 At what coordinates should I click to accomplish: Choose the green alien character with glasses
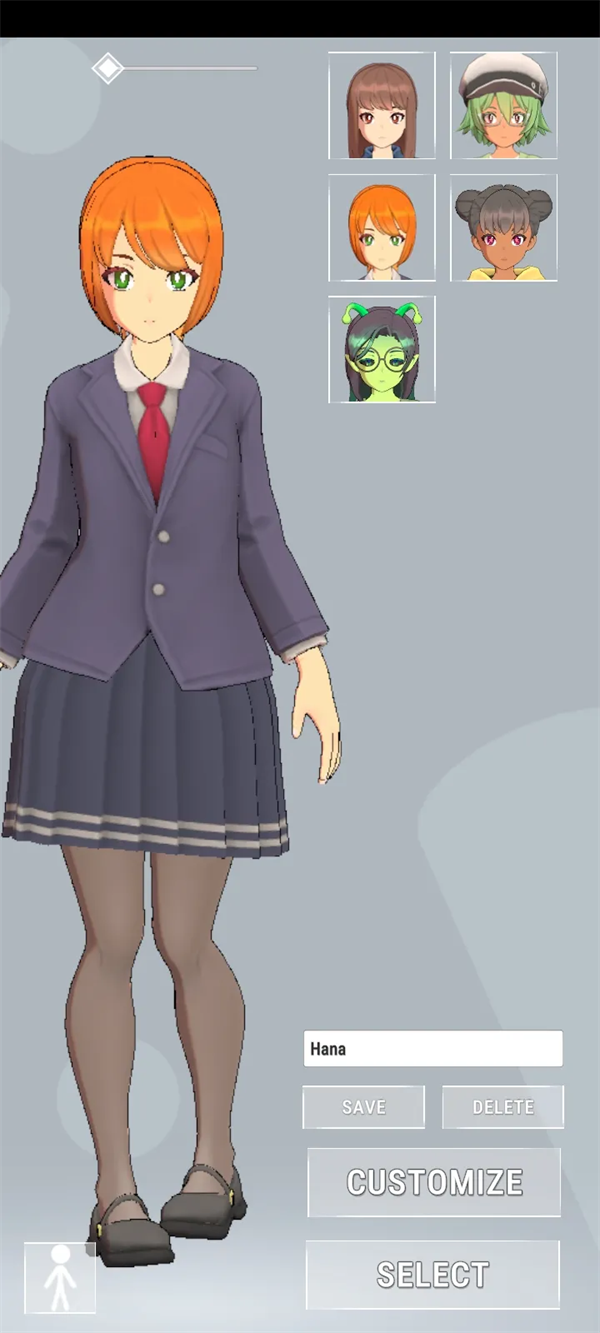(381, 349)
